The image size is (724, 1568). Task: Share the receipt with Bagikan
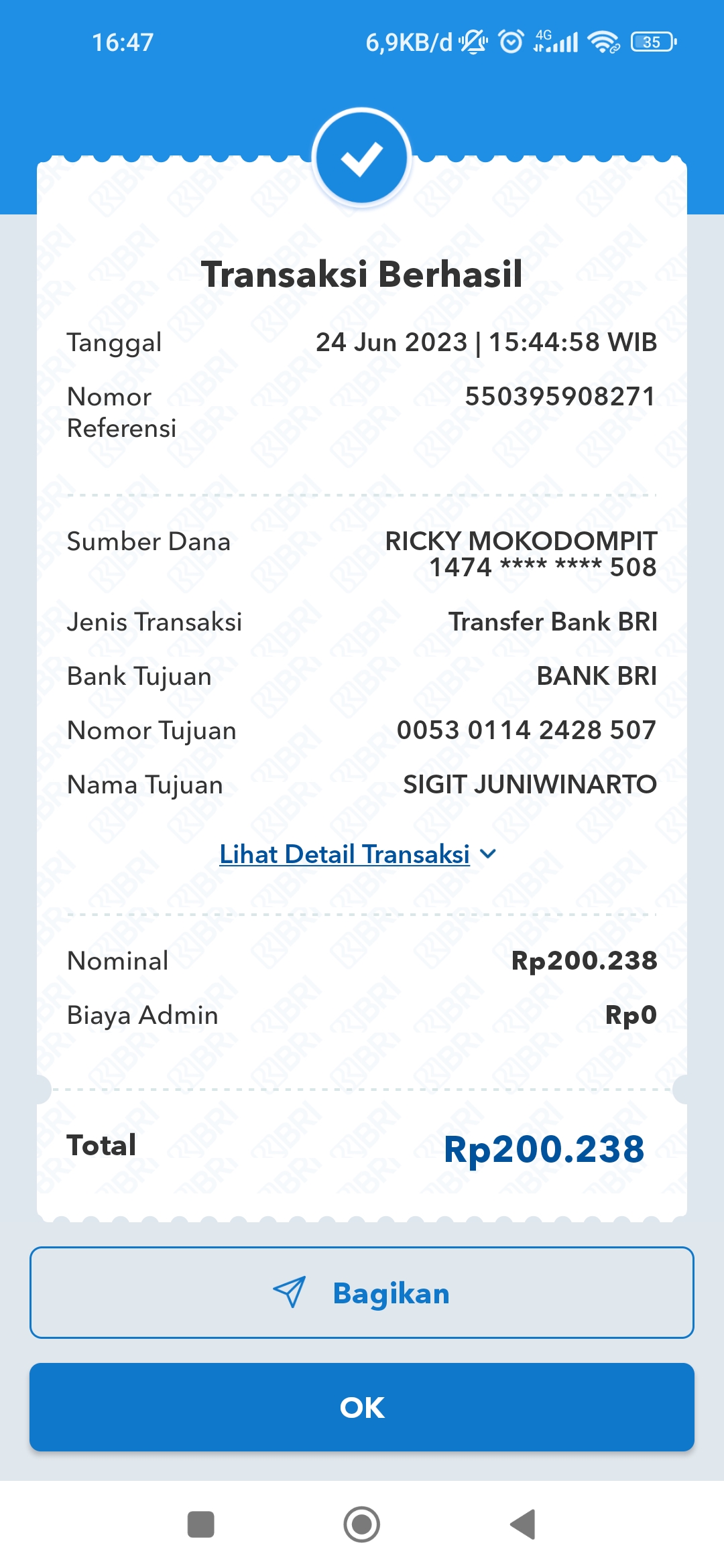[362, 1293]
